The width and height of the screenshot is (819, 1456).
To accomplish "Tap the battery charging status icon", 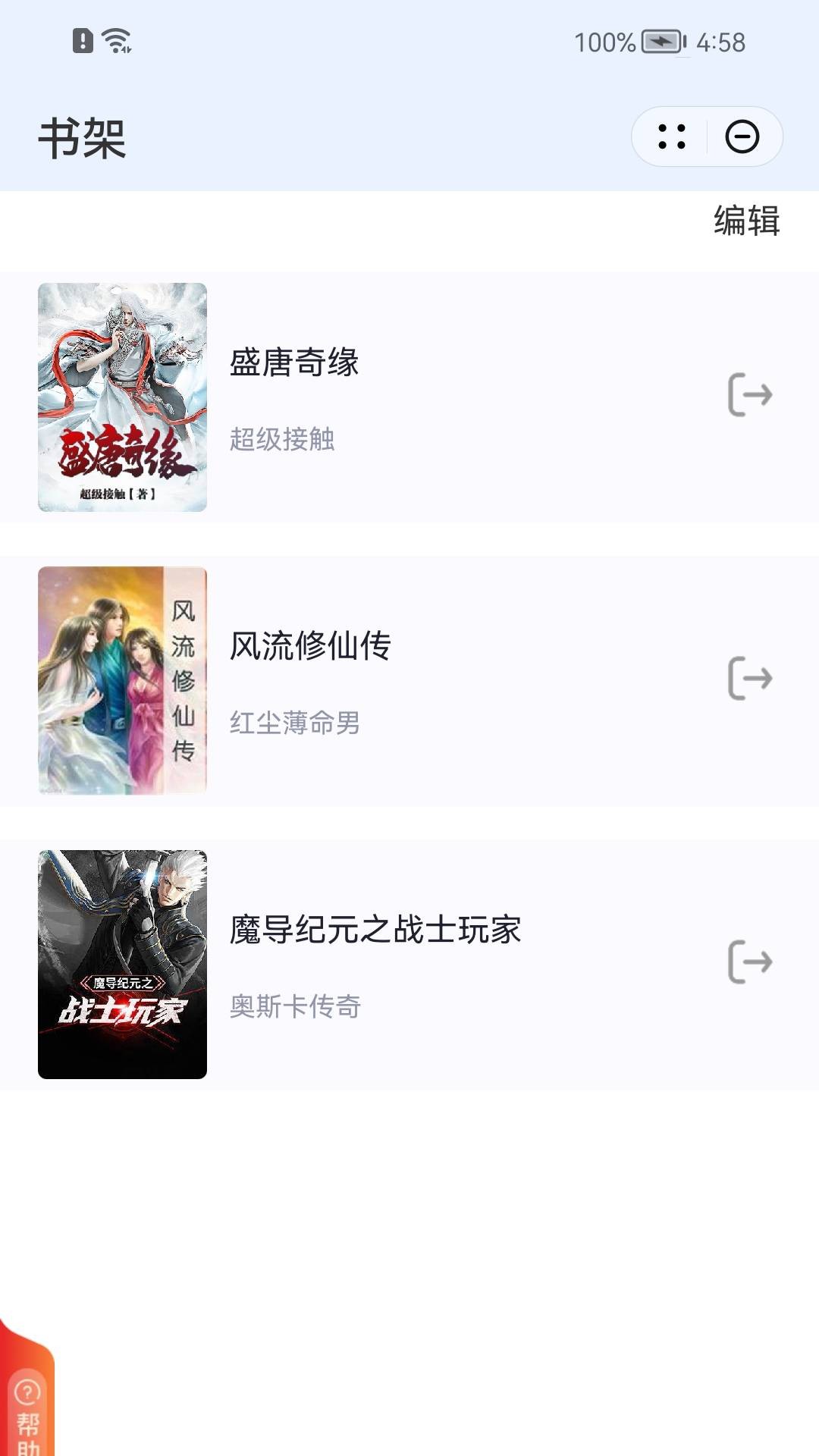I will tap(659, 42).
